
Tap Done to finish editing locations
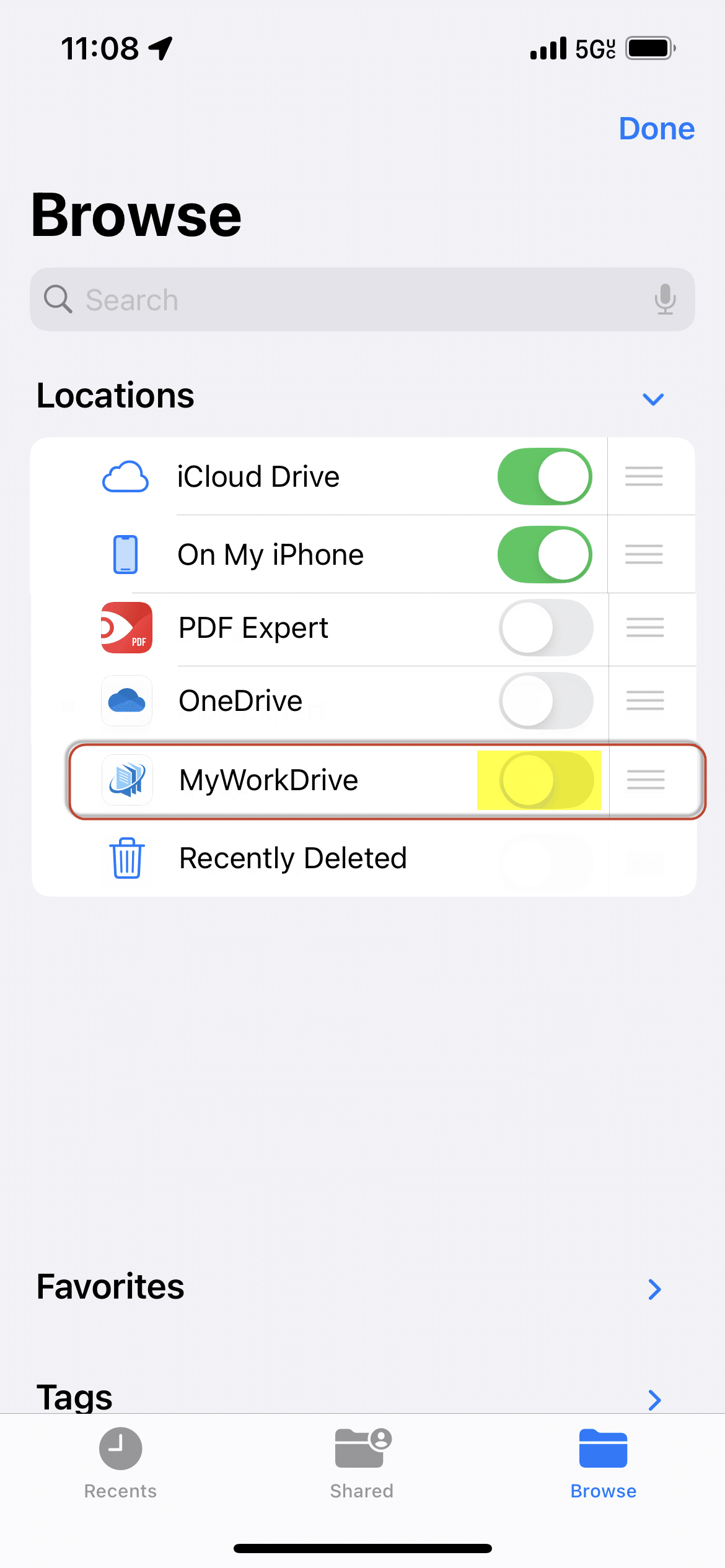pos(656,129)
